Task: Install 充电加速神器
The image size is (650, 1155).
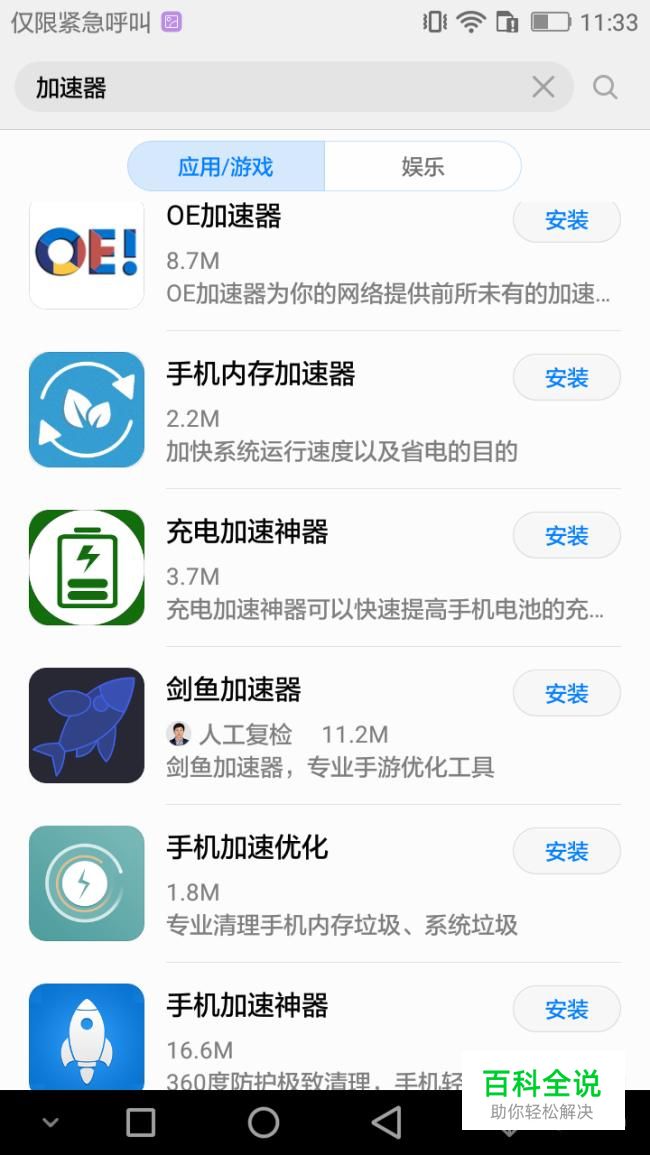Action: pos(566,536)
